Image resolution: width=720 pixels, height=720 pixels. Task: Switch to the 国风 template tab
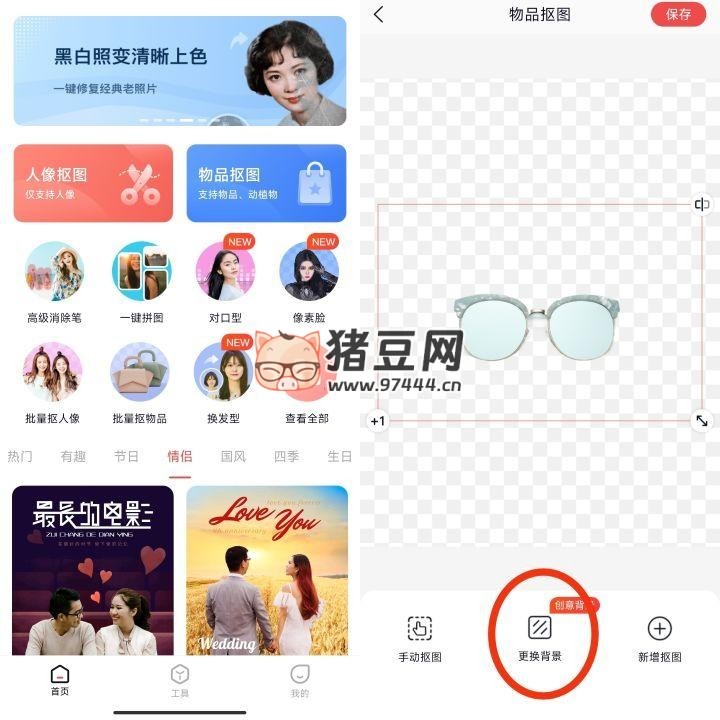[233, 457]
